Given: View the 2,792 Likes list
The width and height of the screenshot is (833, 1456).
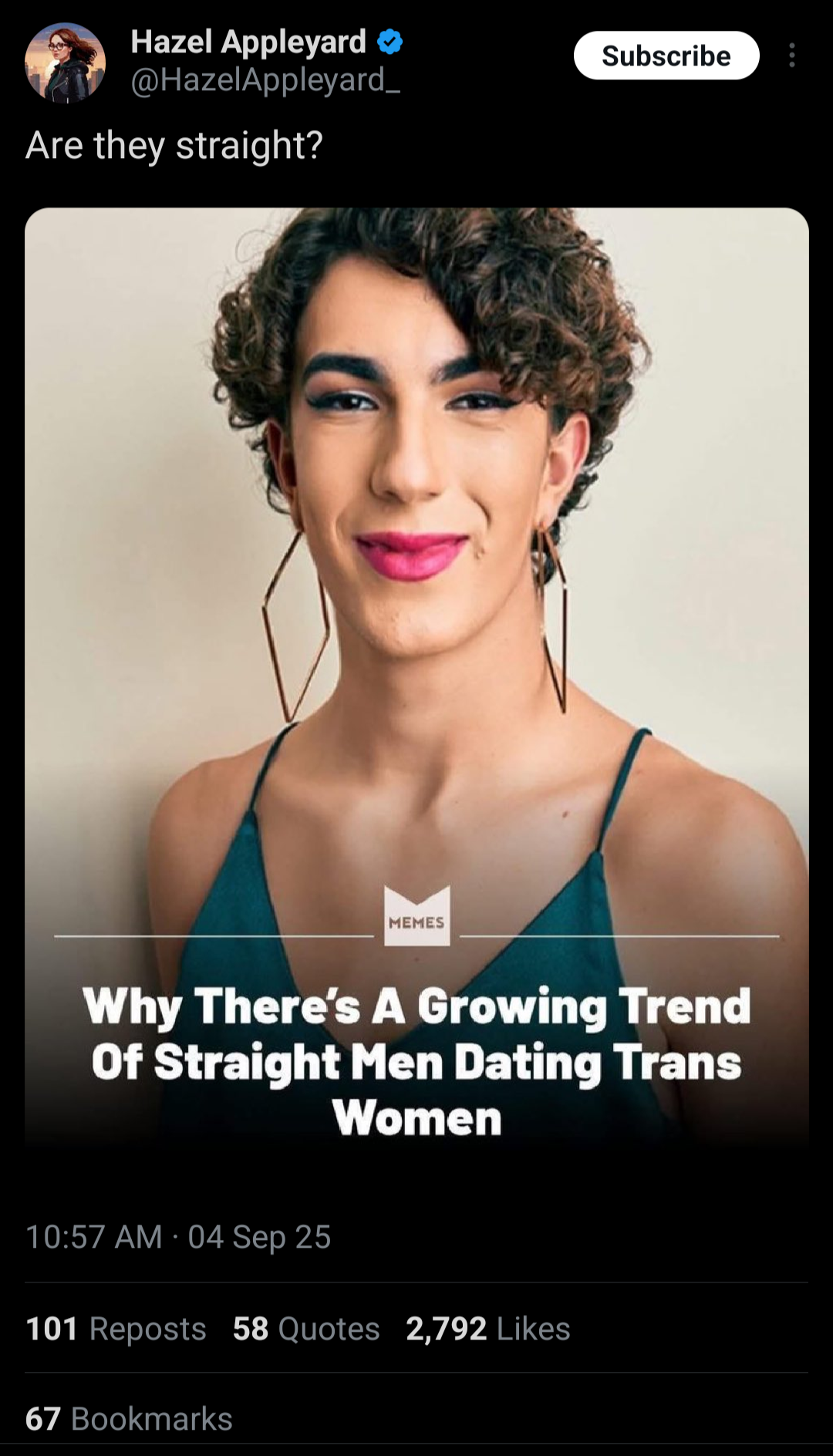Looking at the screenshot, I should click(x=488, y=1329).
